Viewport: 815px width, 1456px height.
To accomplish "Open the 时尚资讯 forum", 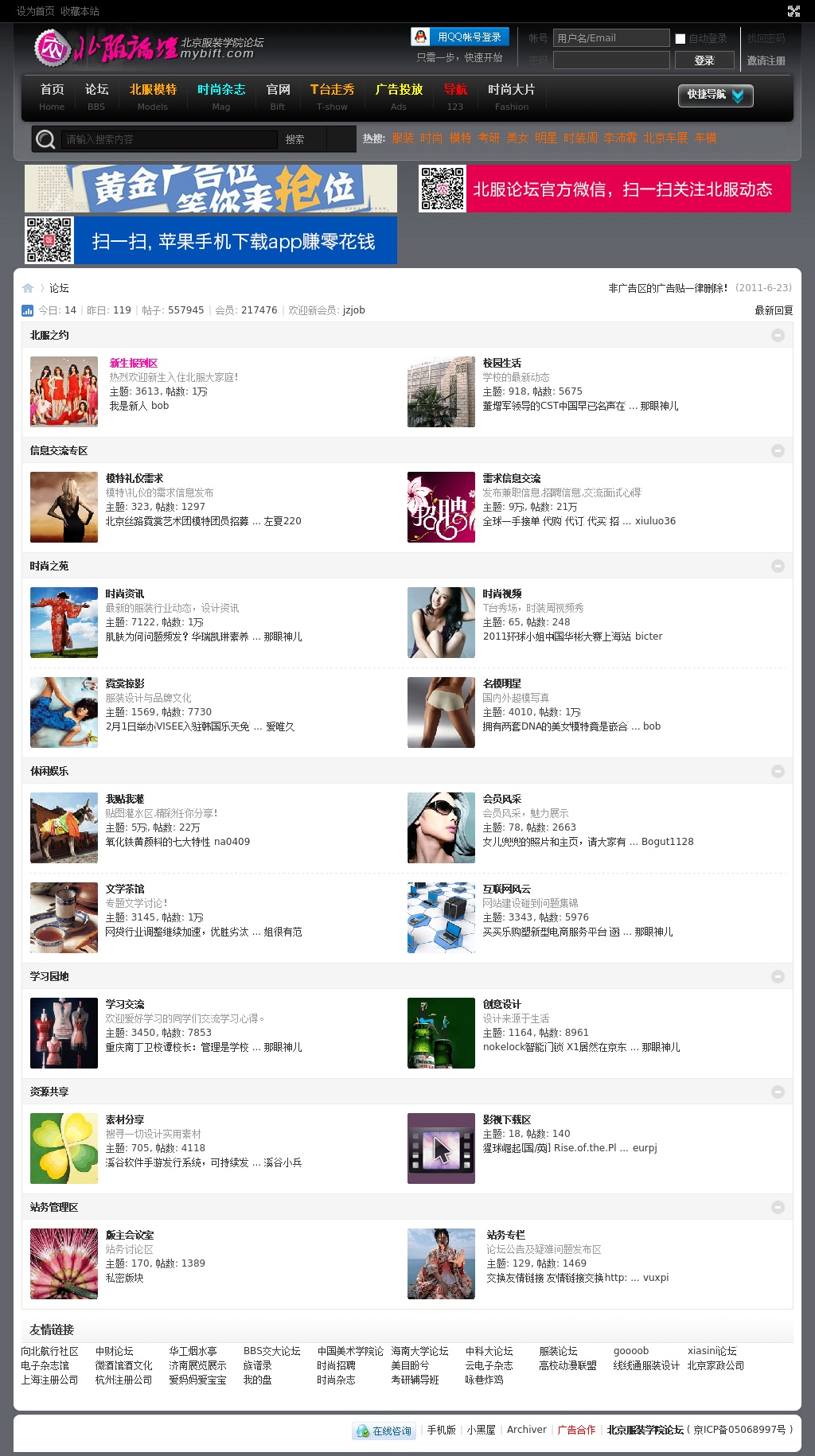I will (125, 594).
